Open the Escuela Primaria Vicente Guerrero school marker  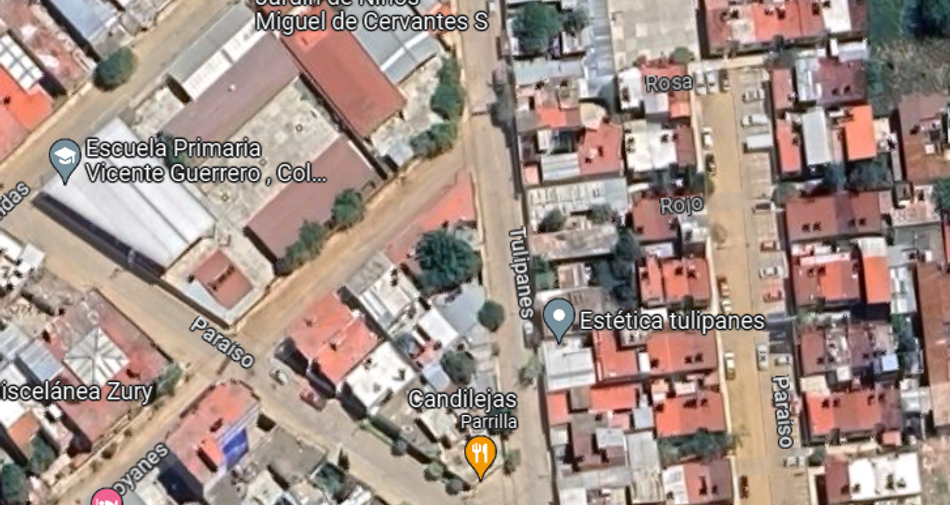click(x=65, y=160)
